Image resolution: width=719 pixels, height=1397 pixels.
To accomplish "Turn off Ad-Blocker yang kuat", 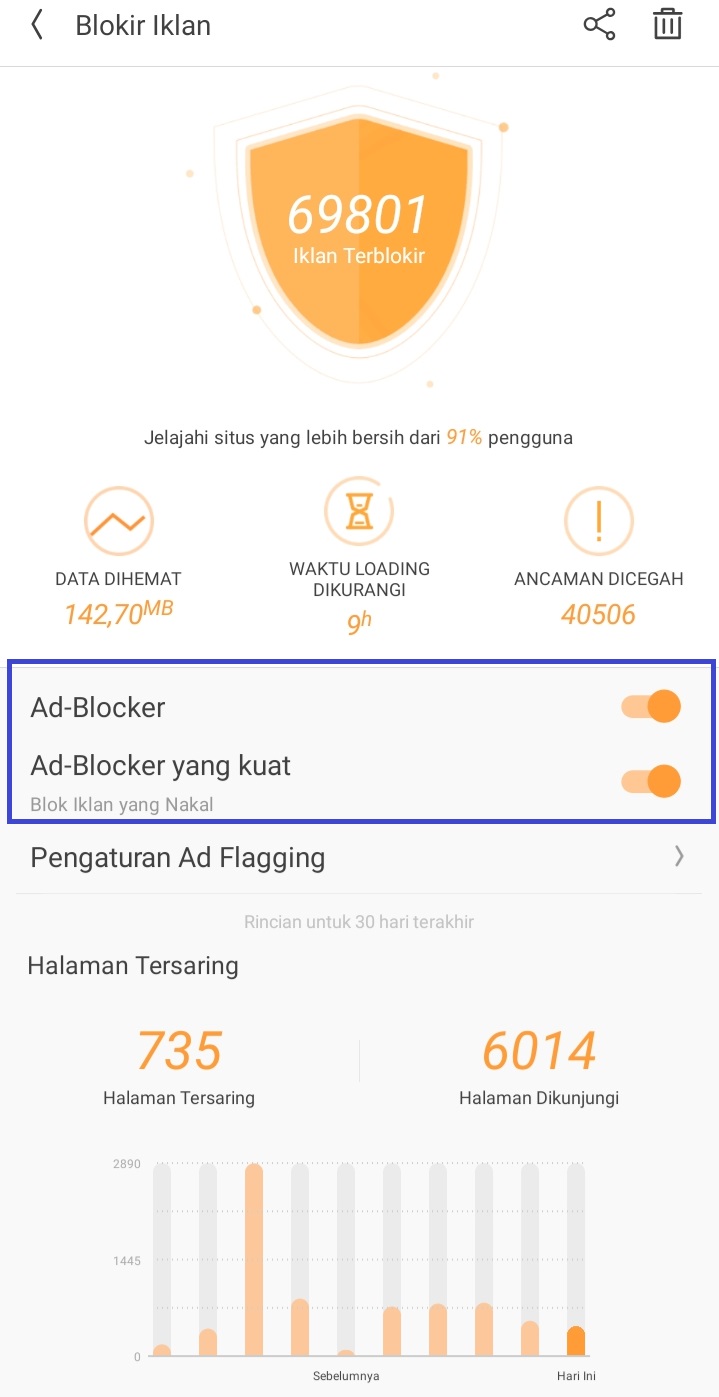I will [x=651, y=781].
